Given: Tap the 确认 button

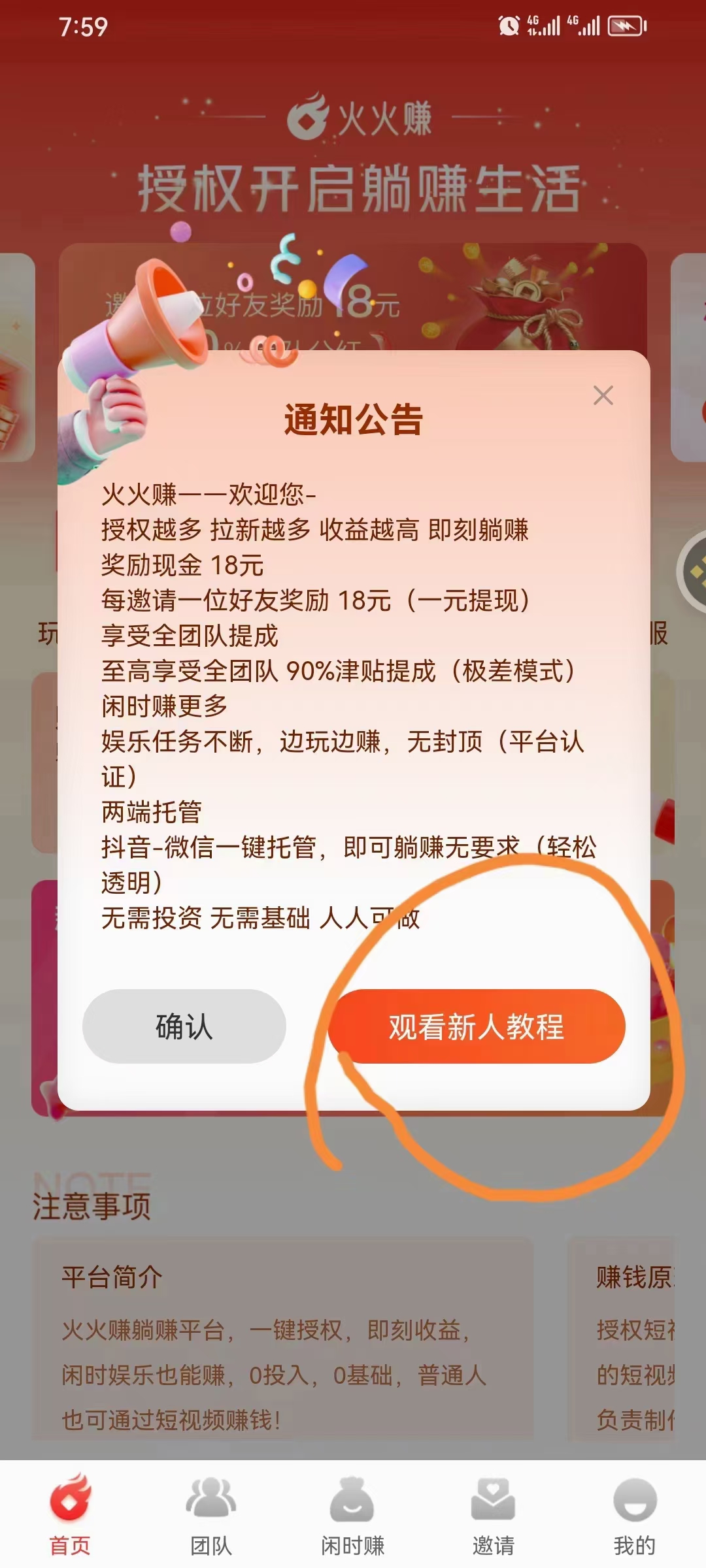Looking at the screenshot, I should click(x=184, y=1026).
